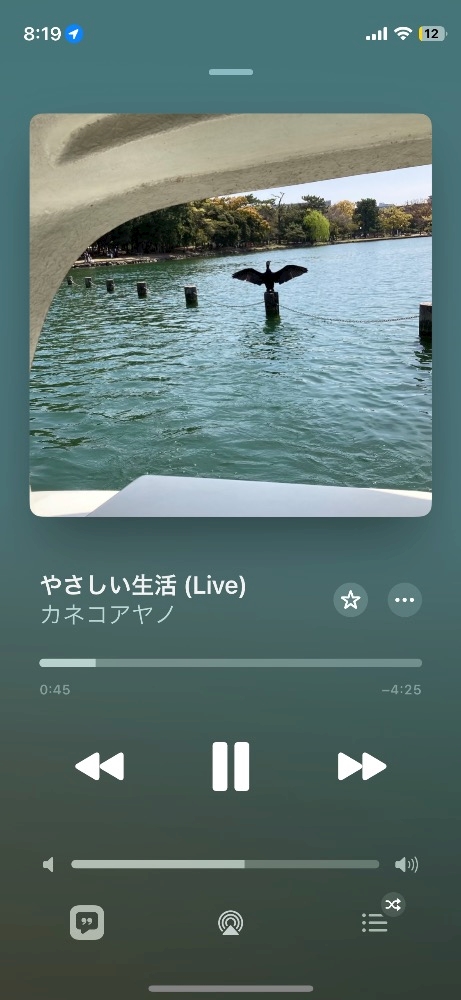
Task: Open the Up Next queue list
Action: click(375, 923)
